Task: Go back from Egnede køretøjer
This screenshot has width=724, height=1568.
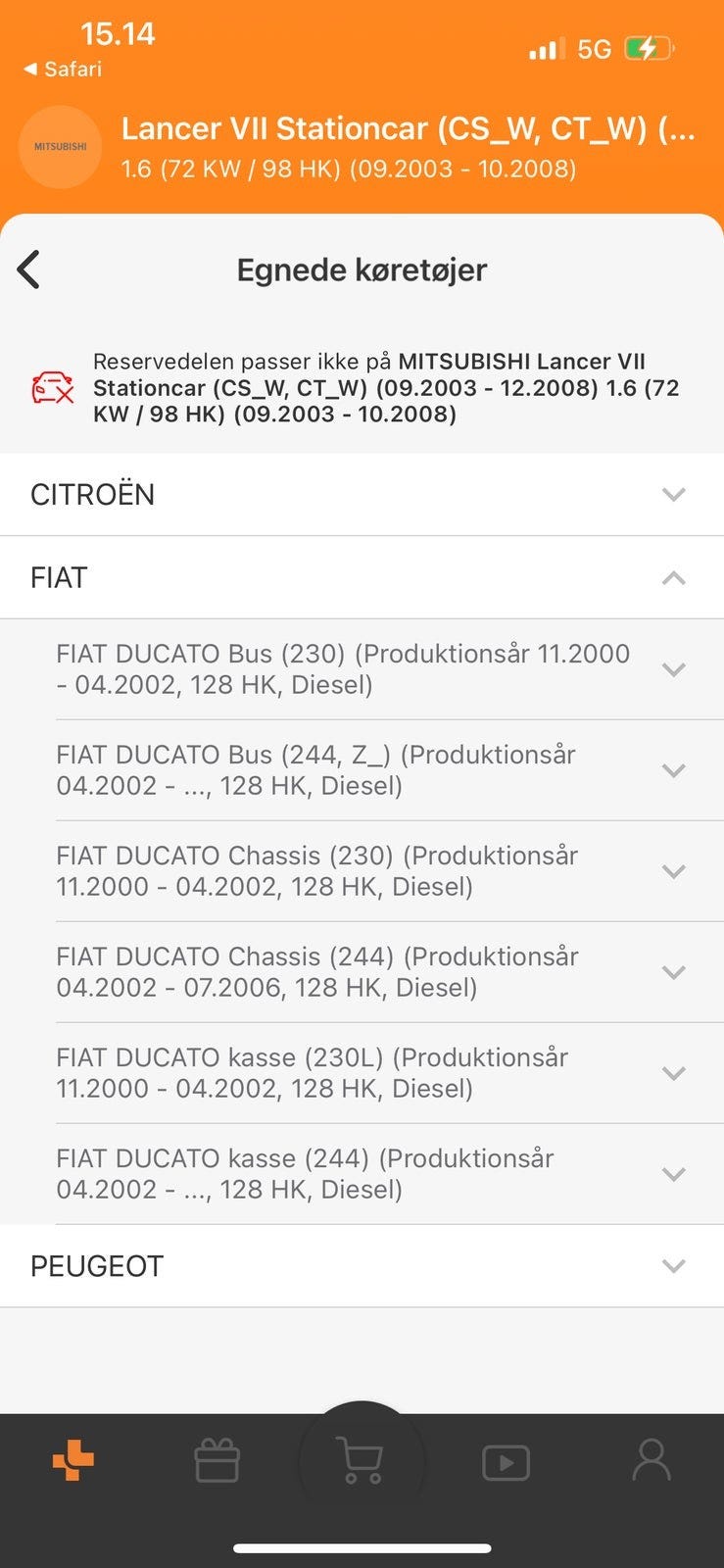Action: [29, 269]
